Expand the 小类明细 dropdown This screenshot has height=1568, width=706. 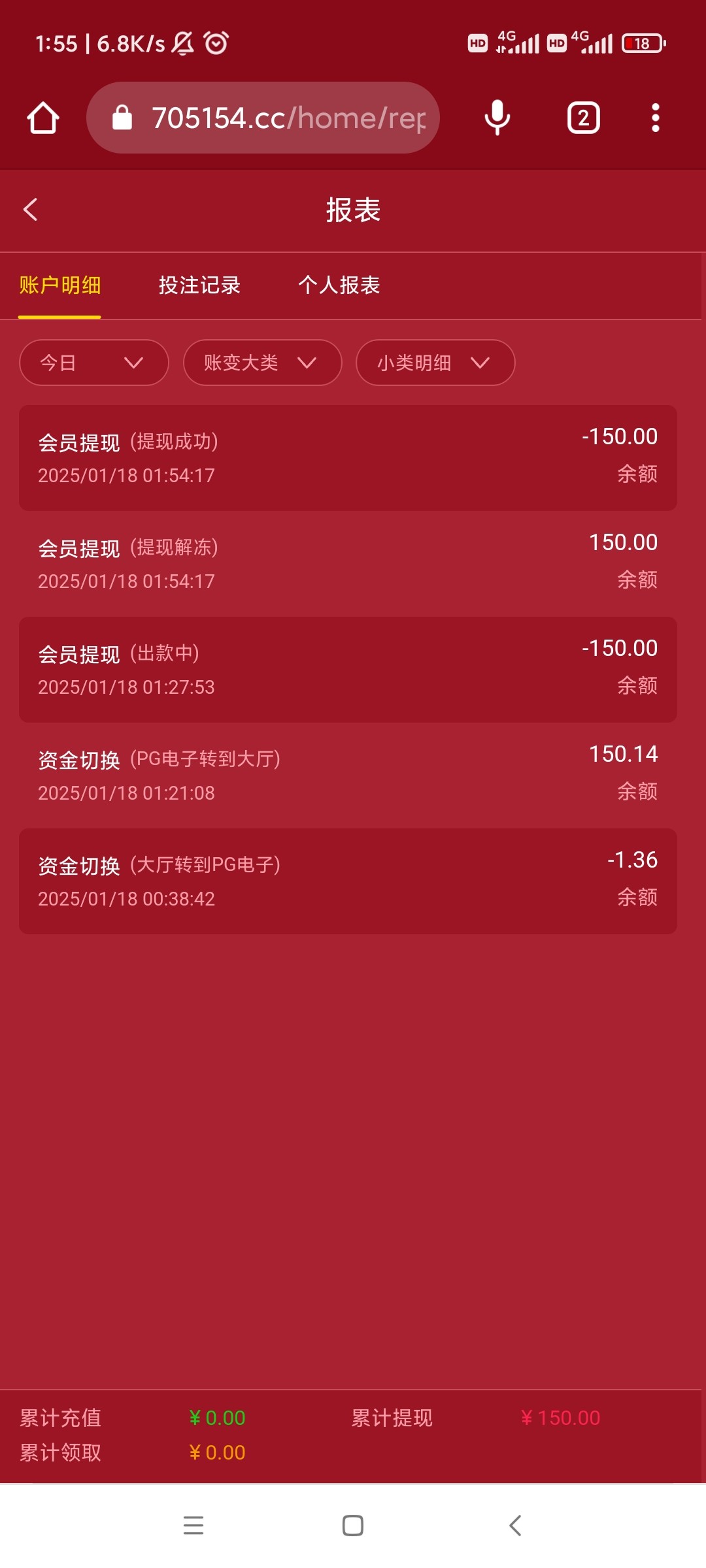pyautogui.click(x=435, y=363)
